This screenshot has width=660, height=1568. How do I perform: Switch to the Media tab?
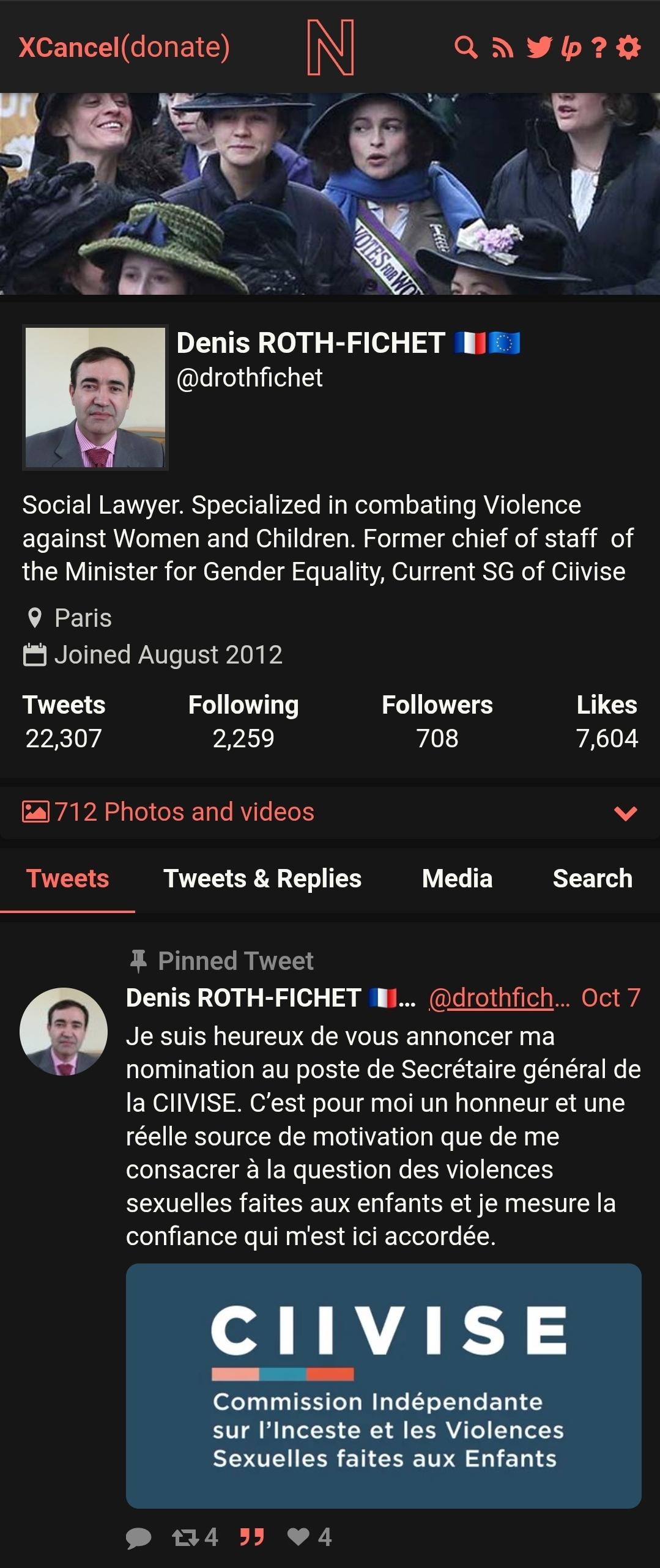pos(457,878)
